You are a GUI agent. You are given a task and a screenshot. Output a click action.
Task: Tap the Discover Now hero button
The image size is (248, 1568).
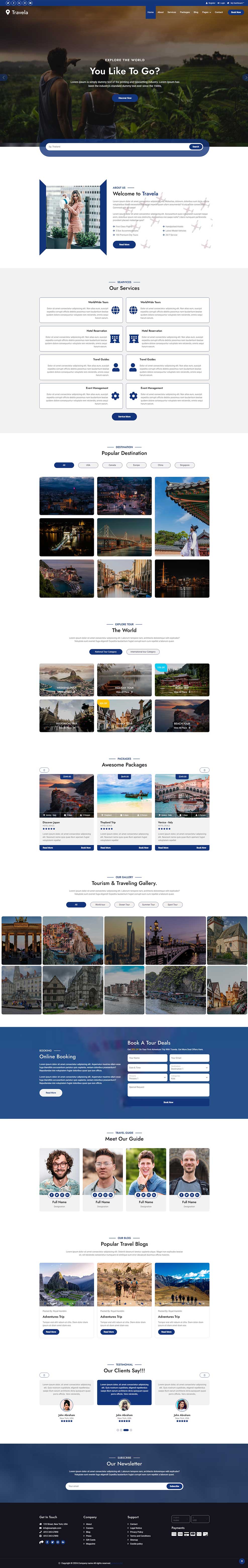point(124,98)
